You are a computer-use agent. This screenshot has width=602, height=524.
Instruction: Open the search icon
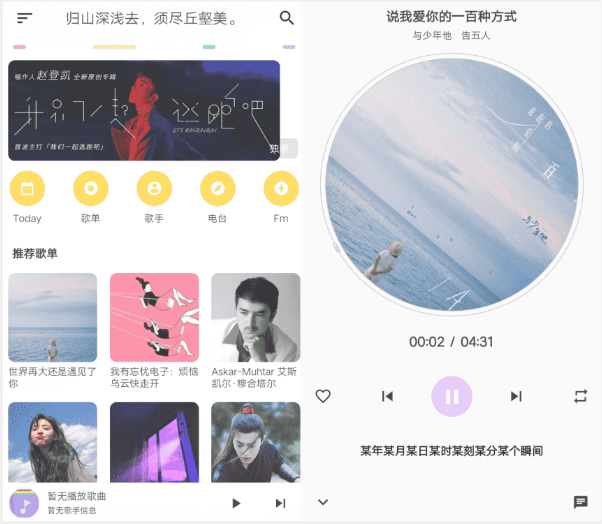point(287,18)
